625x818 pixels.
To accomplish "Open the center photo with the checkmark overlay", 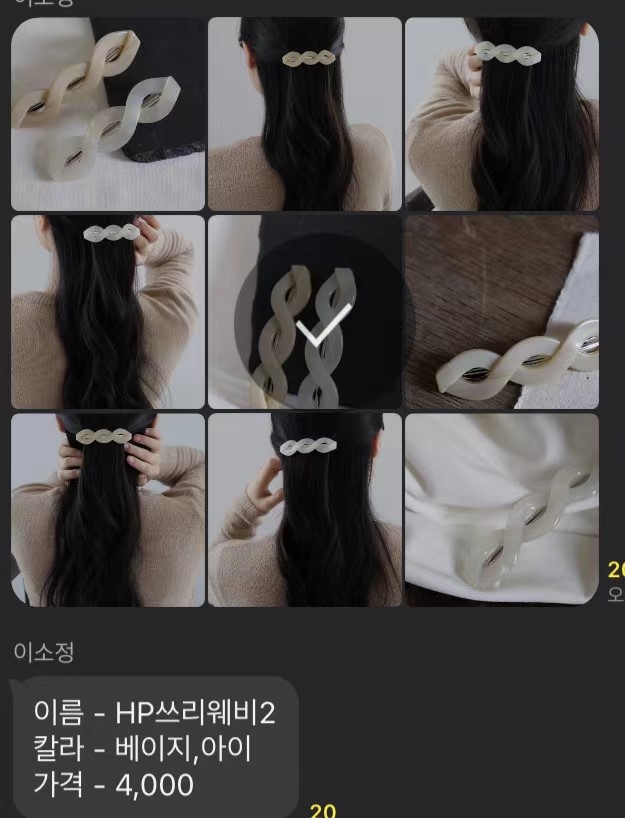I will click(x=304, y=312).
